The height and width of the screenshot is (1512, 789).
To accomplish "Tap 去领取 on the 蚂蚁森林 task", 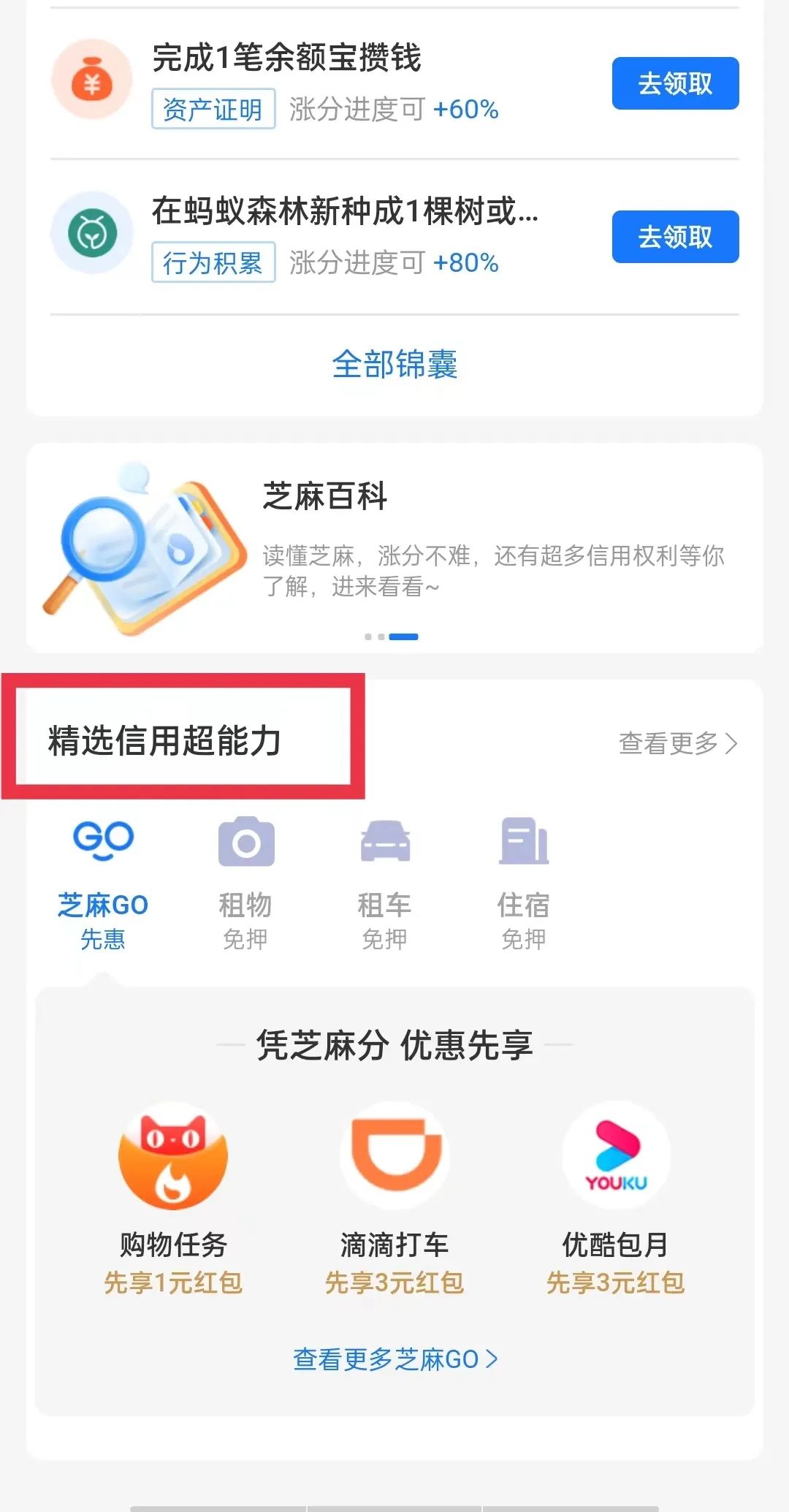I will coord(674,236).
